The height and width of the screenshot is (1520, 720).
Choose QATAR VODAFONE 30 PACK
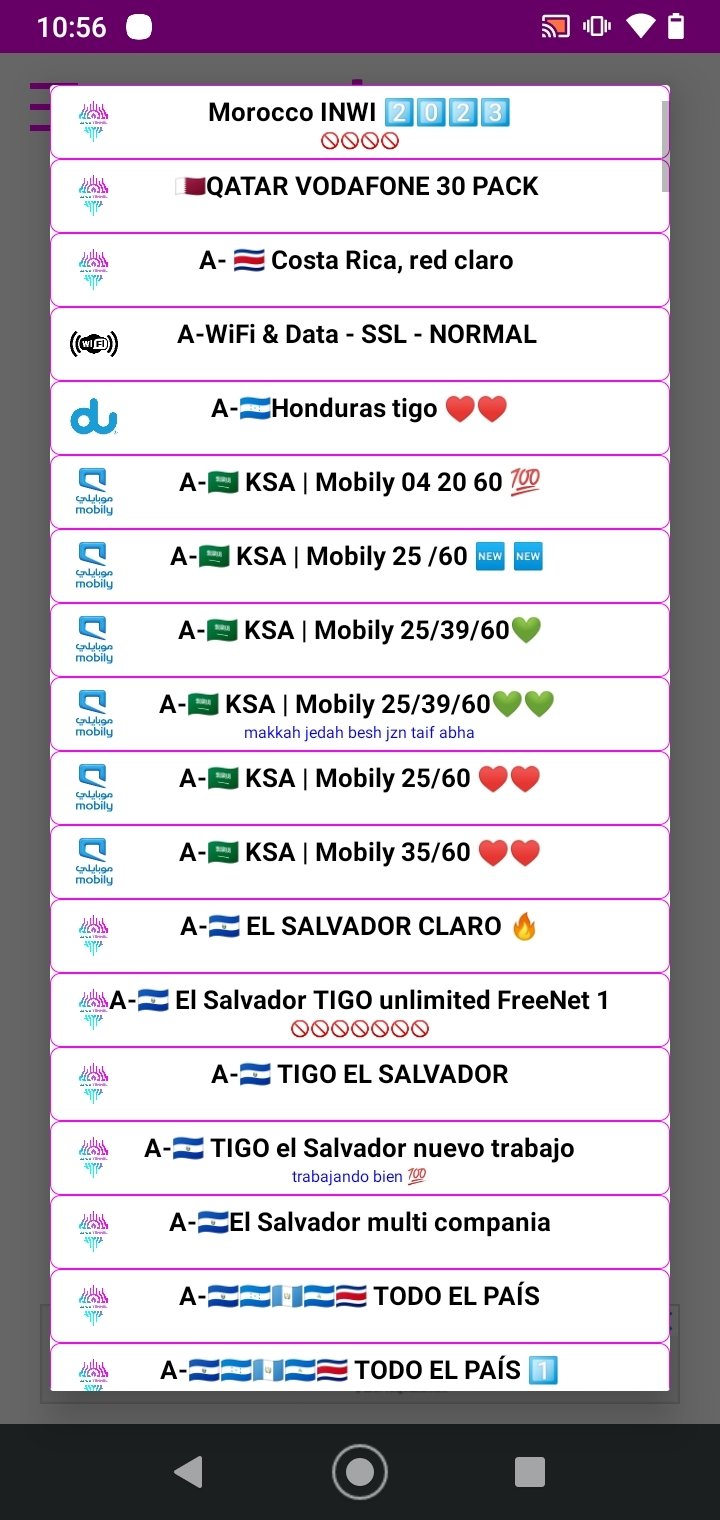click(x=360, y=196)
